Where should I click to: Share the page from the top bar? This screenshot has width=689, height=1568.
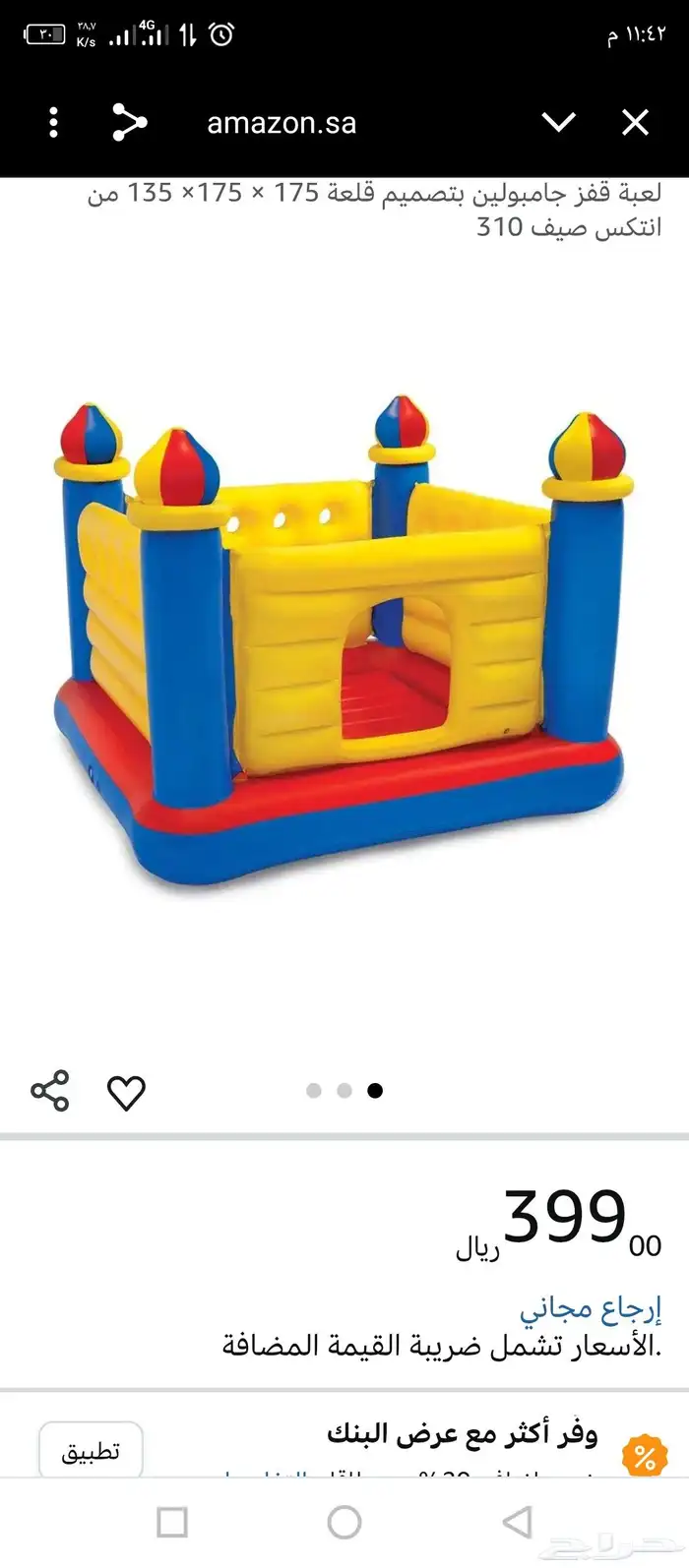click(x=129, y=123)
